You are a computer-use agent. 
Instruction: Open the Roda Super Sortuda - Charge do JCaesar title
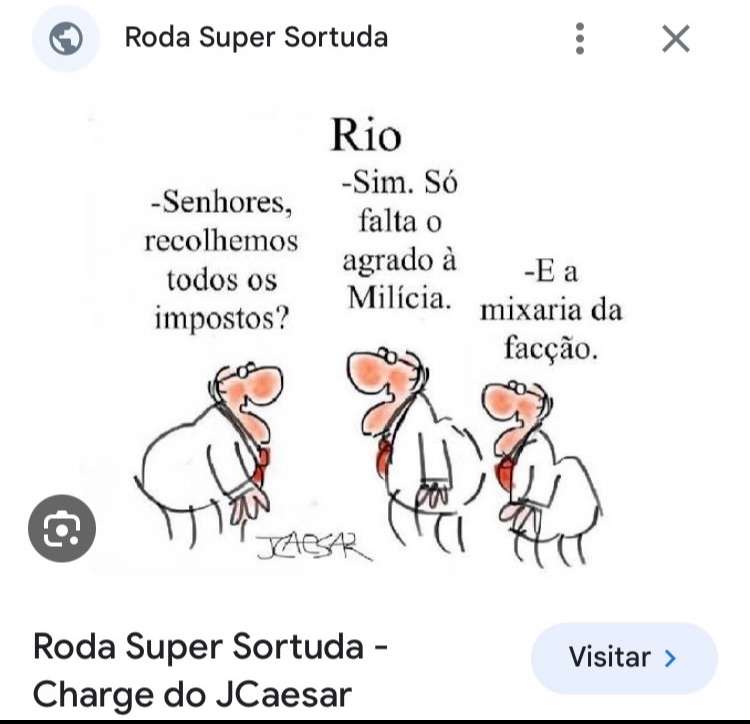point(211,670)
